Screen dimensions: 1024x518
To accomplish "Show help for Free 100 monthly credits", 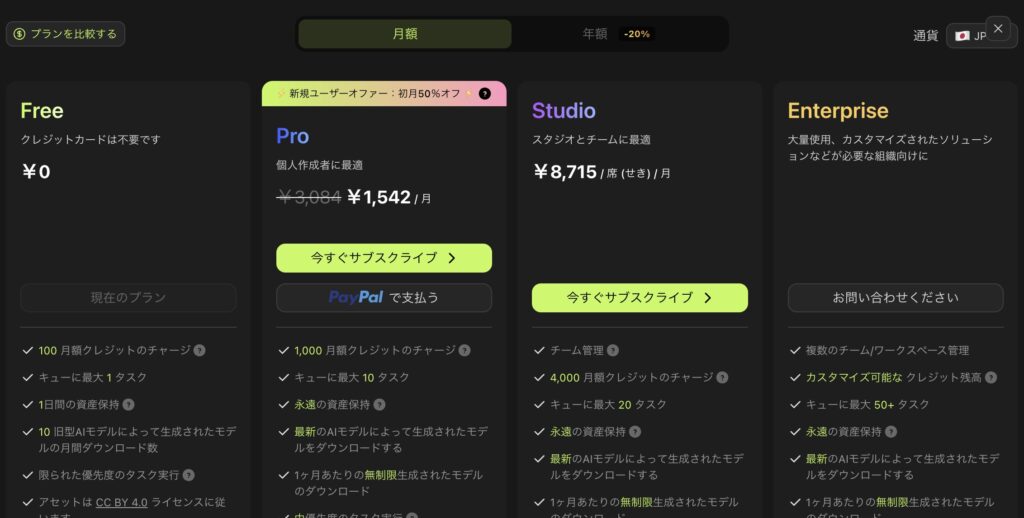I will tap(200, 351).
